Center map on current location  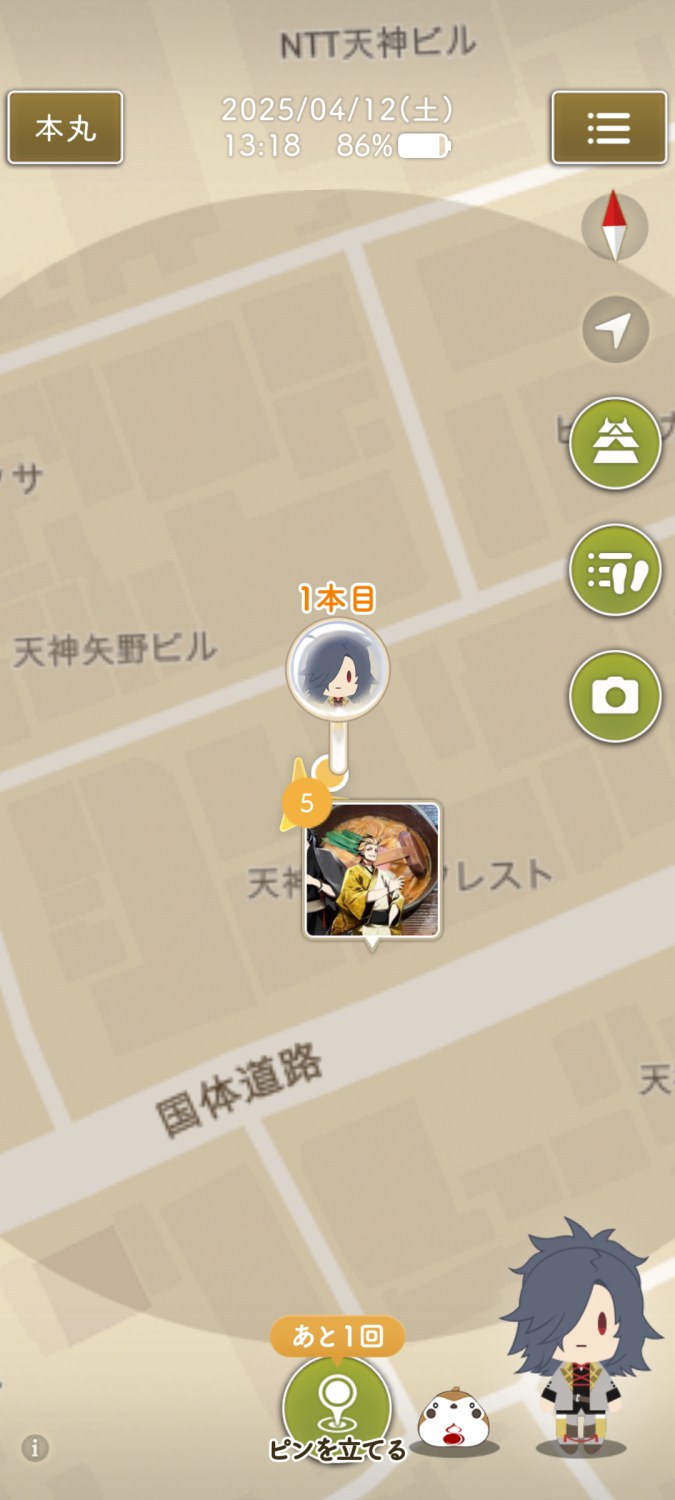(x=615, y=329)
